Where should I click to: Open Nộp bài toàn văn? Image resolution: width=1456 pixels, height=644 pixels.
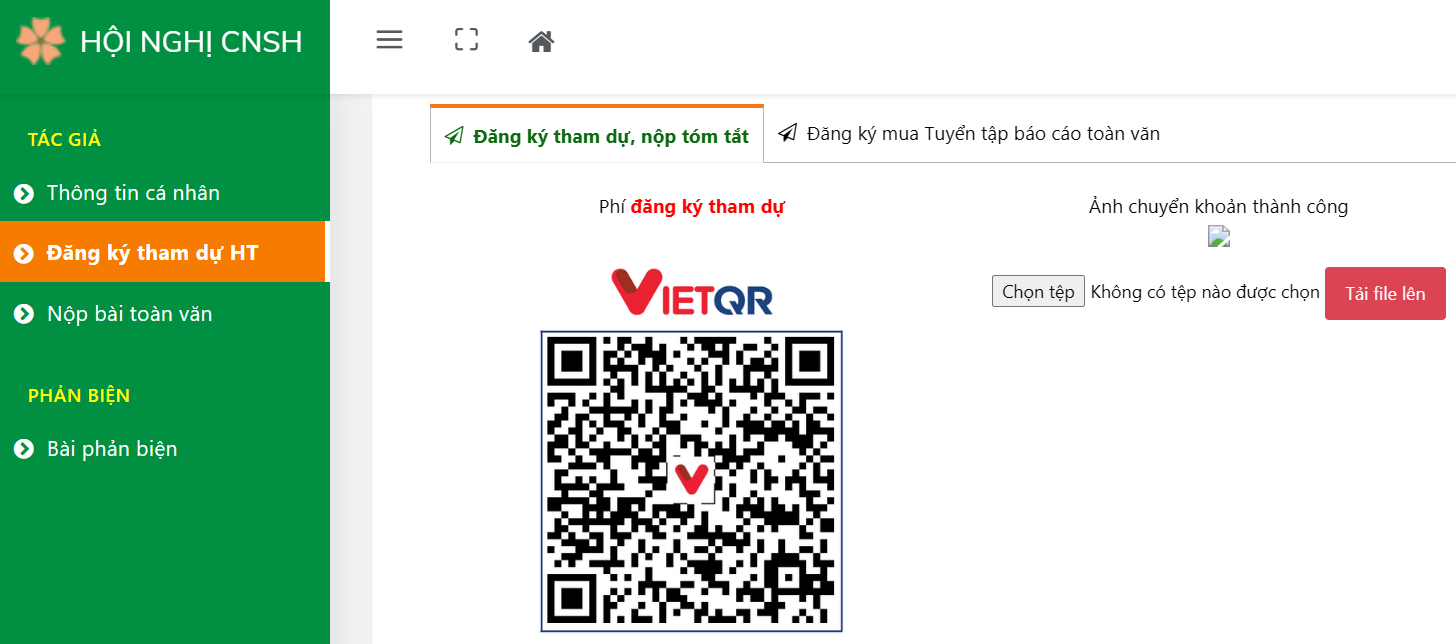[129, 314]
